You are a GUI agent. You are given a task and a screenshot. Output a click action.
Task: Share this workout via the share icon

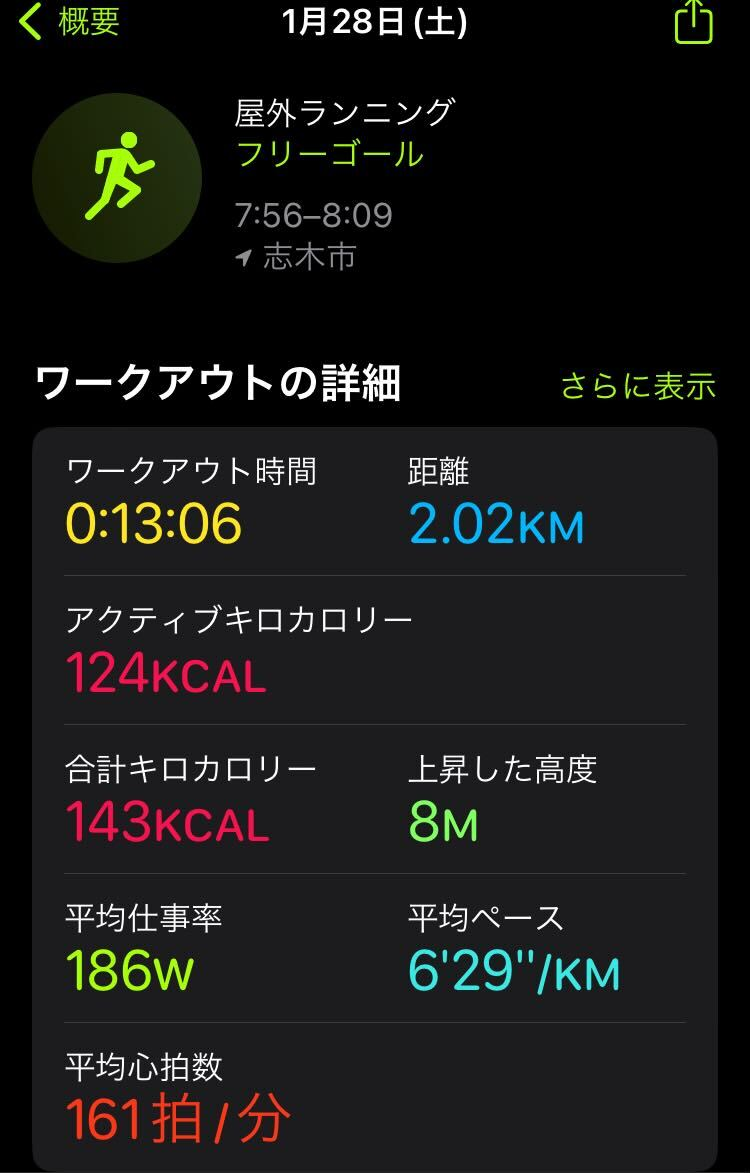(x=694, y=22)
